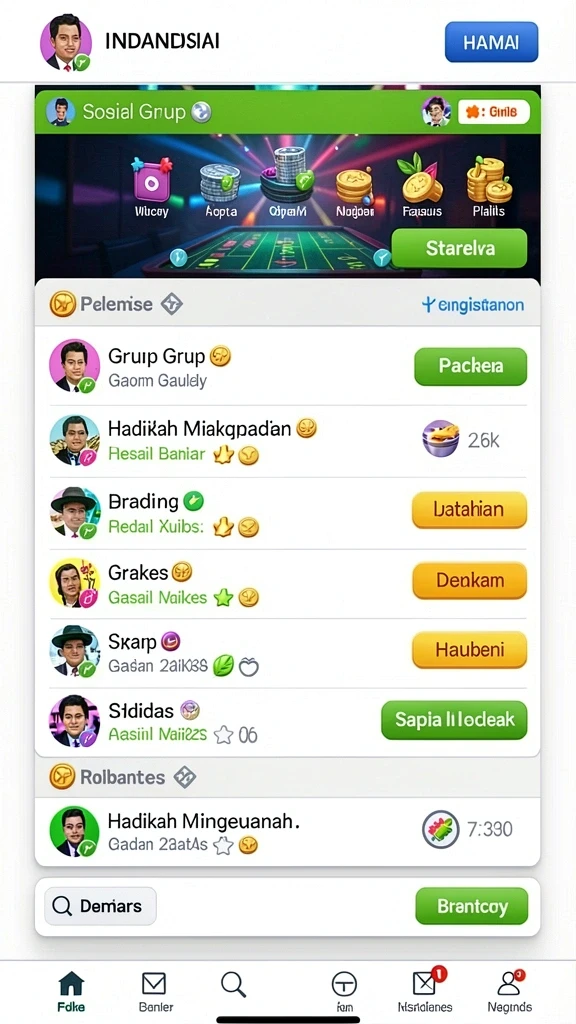Open the link in the Pelemise header
This screenshot has height=1024, width=576.
coord(473,304)
